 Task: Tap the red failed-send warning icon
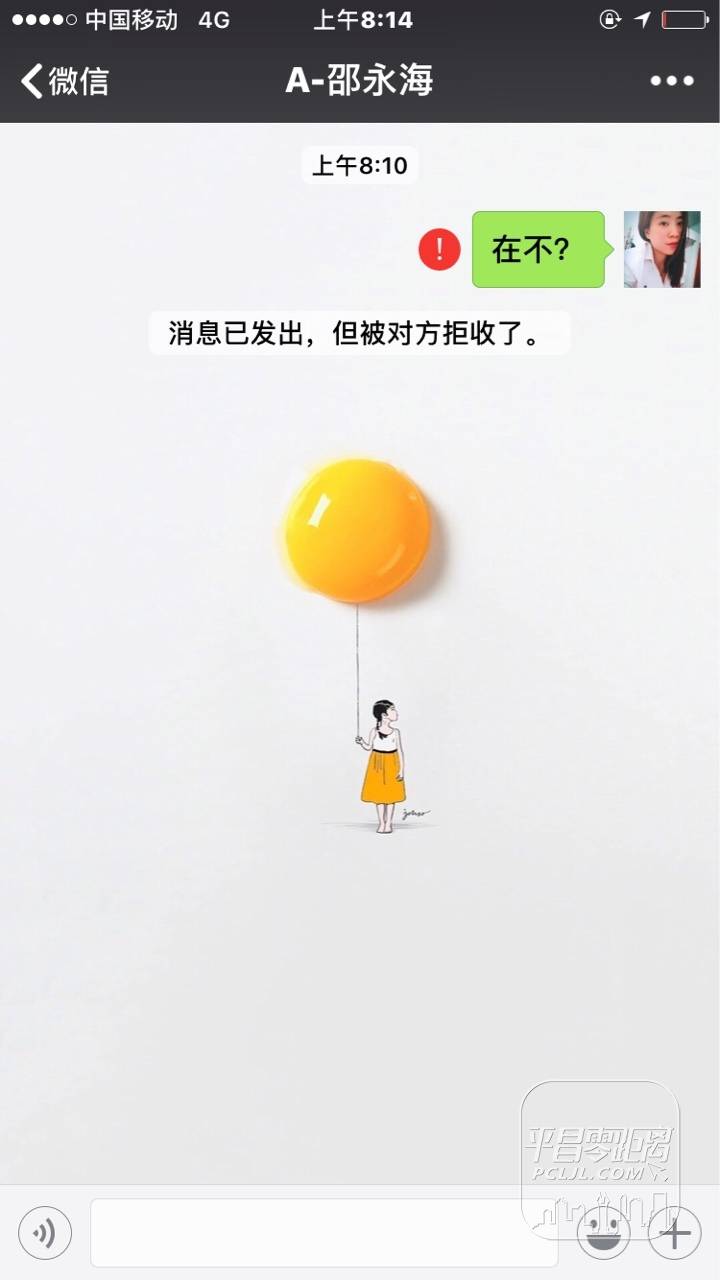[439, 249]
